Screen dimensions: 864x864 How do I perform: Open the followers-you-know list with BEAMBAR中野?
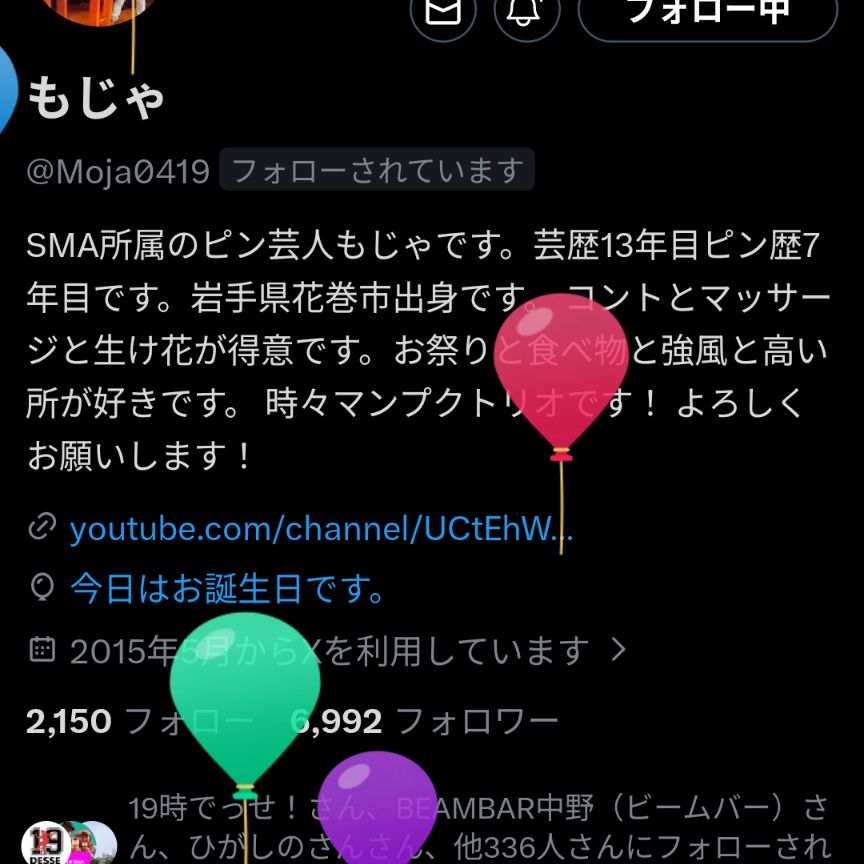[x=480, y=826]
